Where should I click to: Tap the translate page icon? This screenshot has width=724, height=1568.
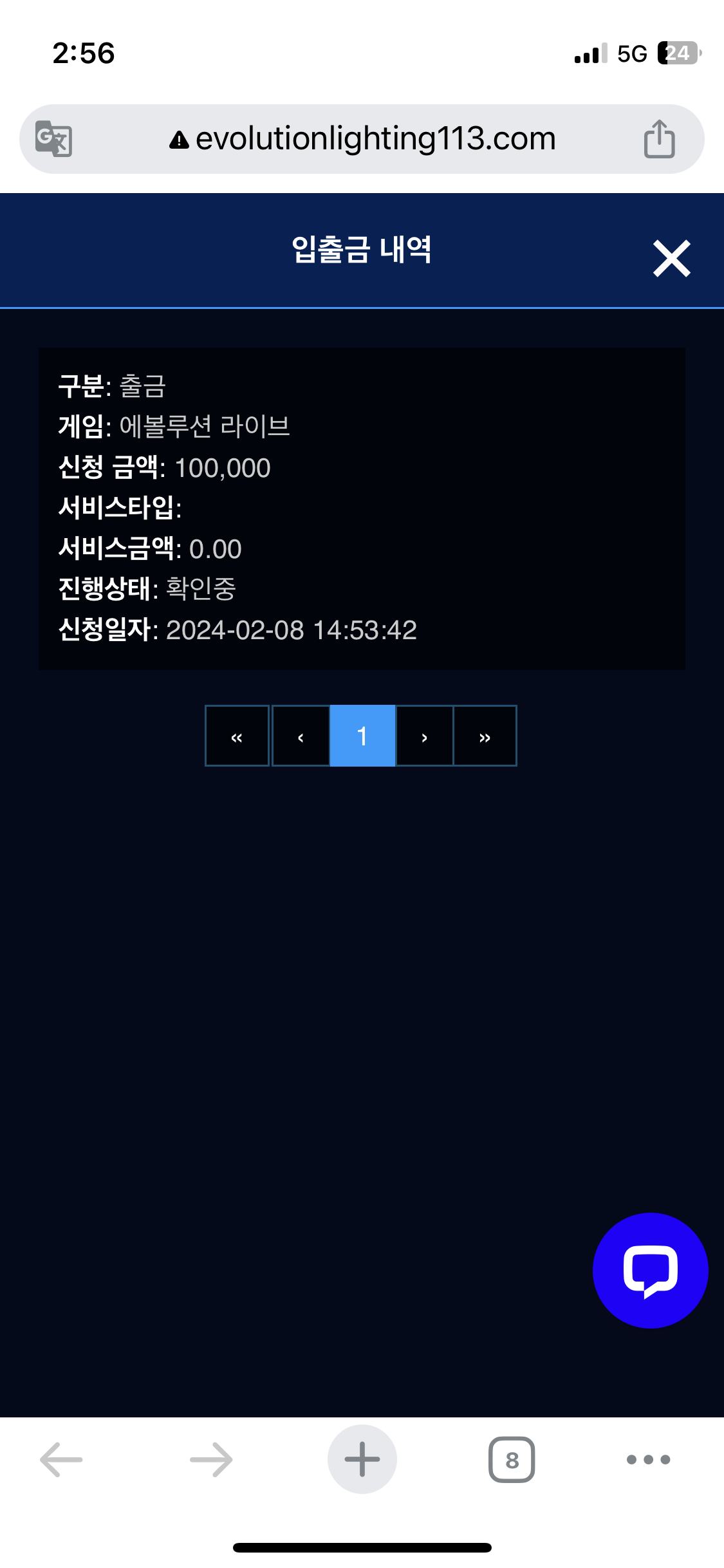click(x=53, y=138)
